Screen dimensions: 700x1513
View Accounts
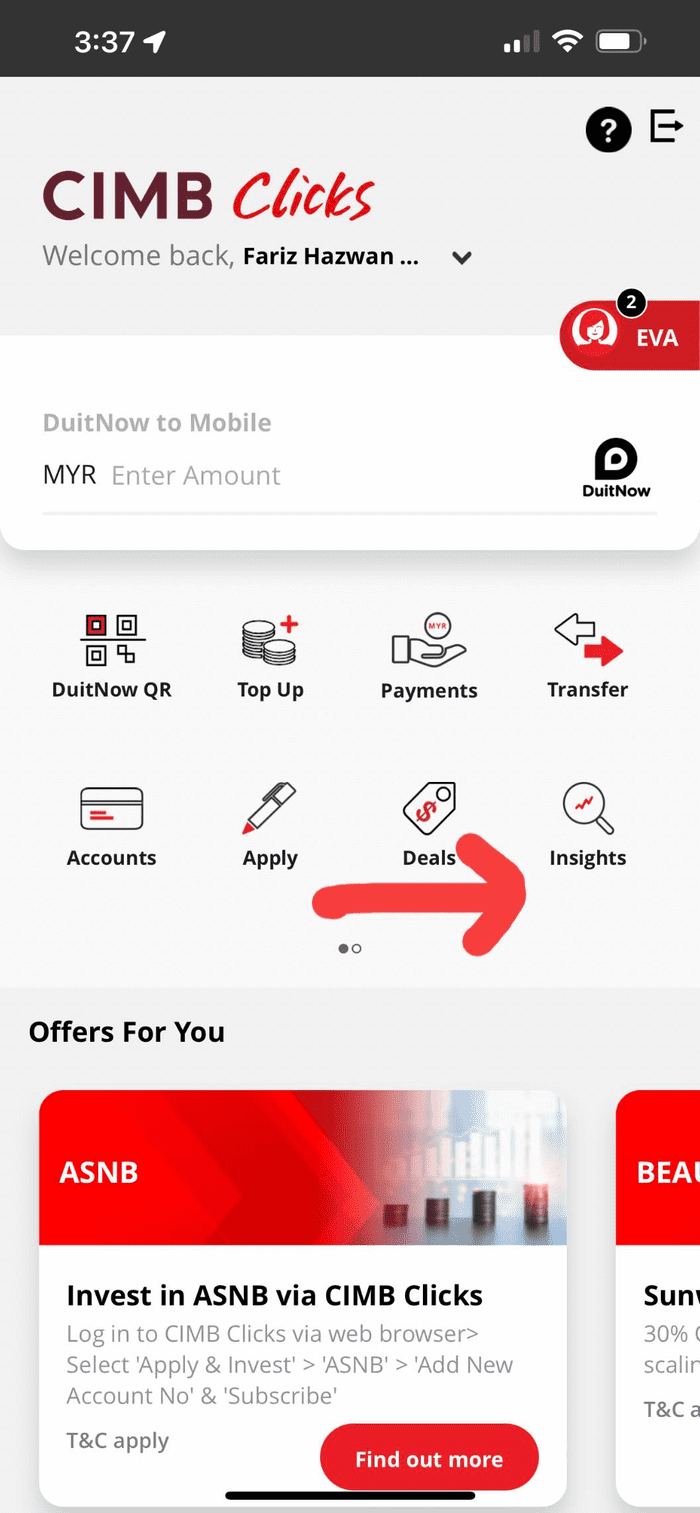click(112, 825)
